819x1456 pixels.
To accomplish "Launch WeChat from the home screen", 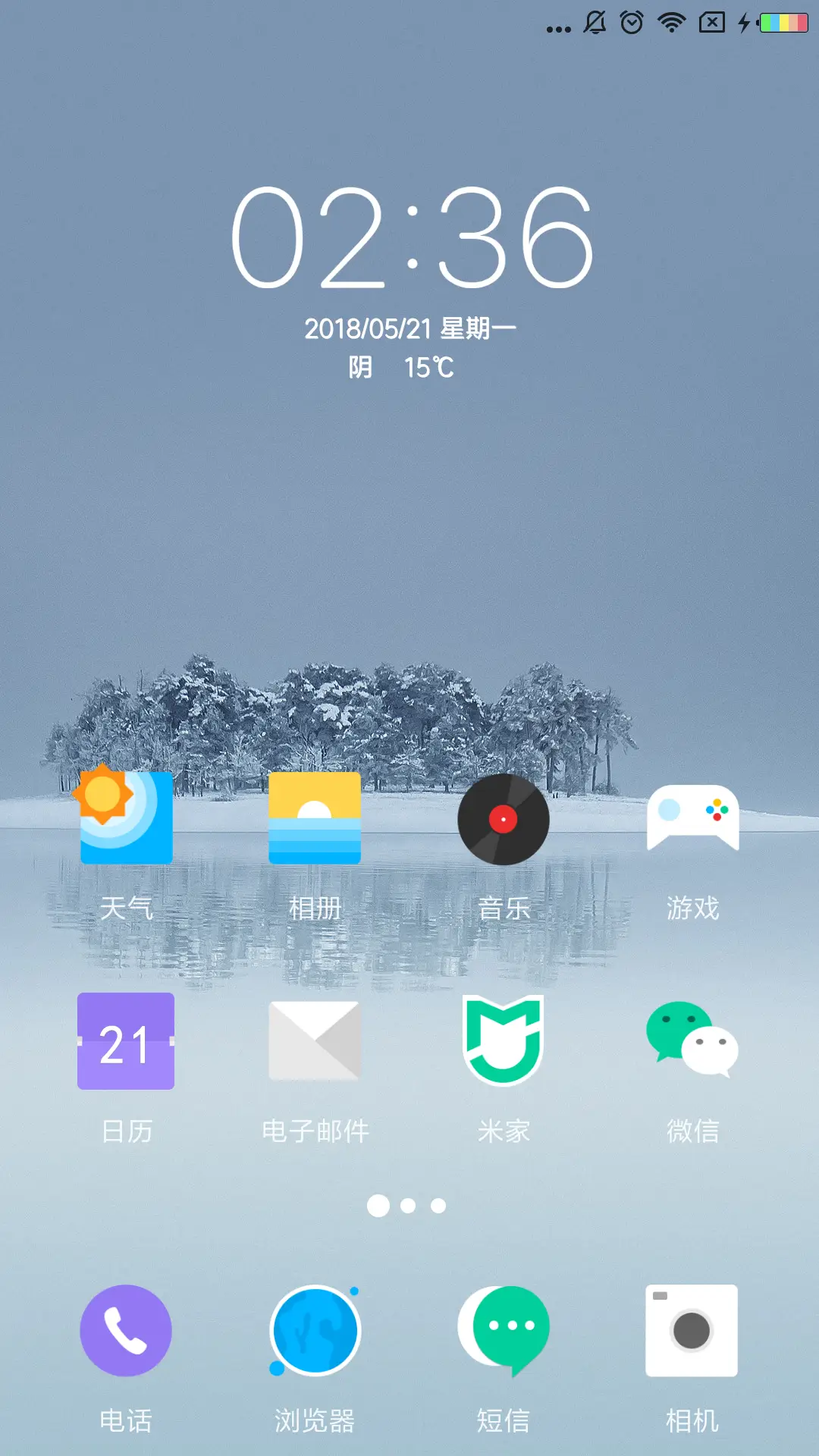I will pyautogui.click(x=692, y=1043).
